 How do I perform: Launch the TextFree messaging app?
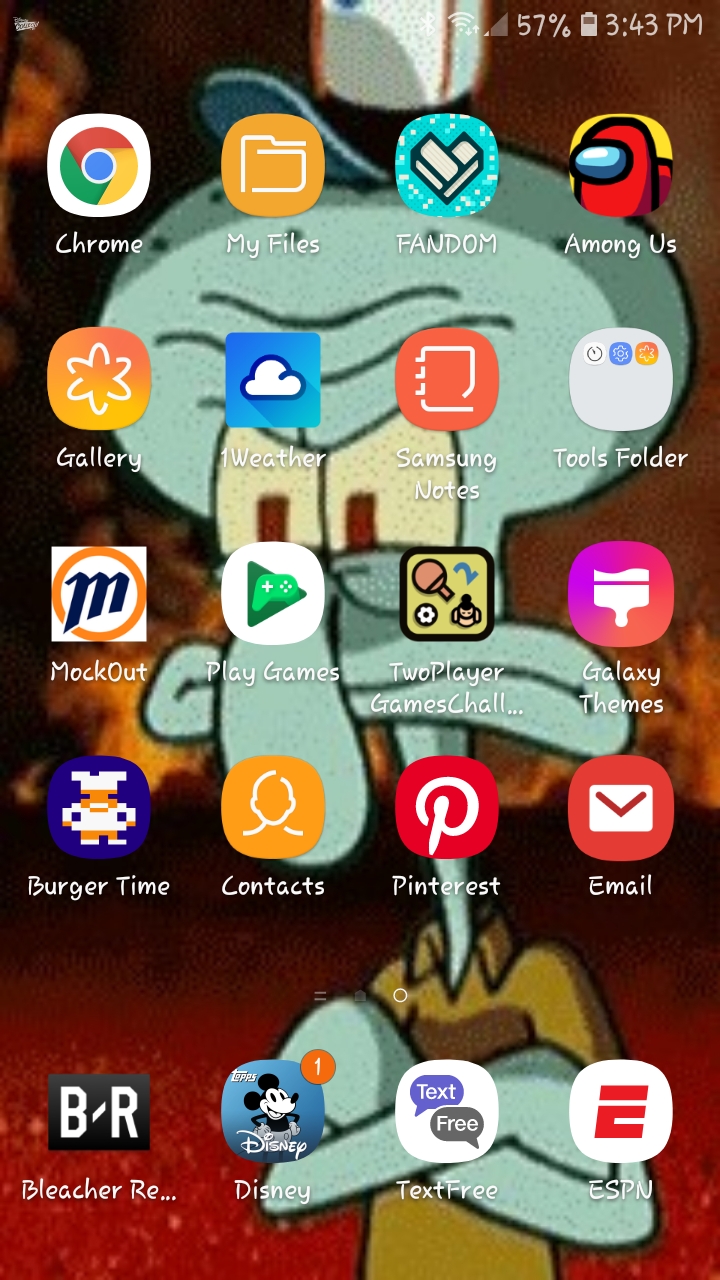click(447, 1112)
